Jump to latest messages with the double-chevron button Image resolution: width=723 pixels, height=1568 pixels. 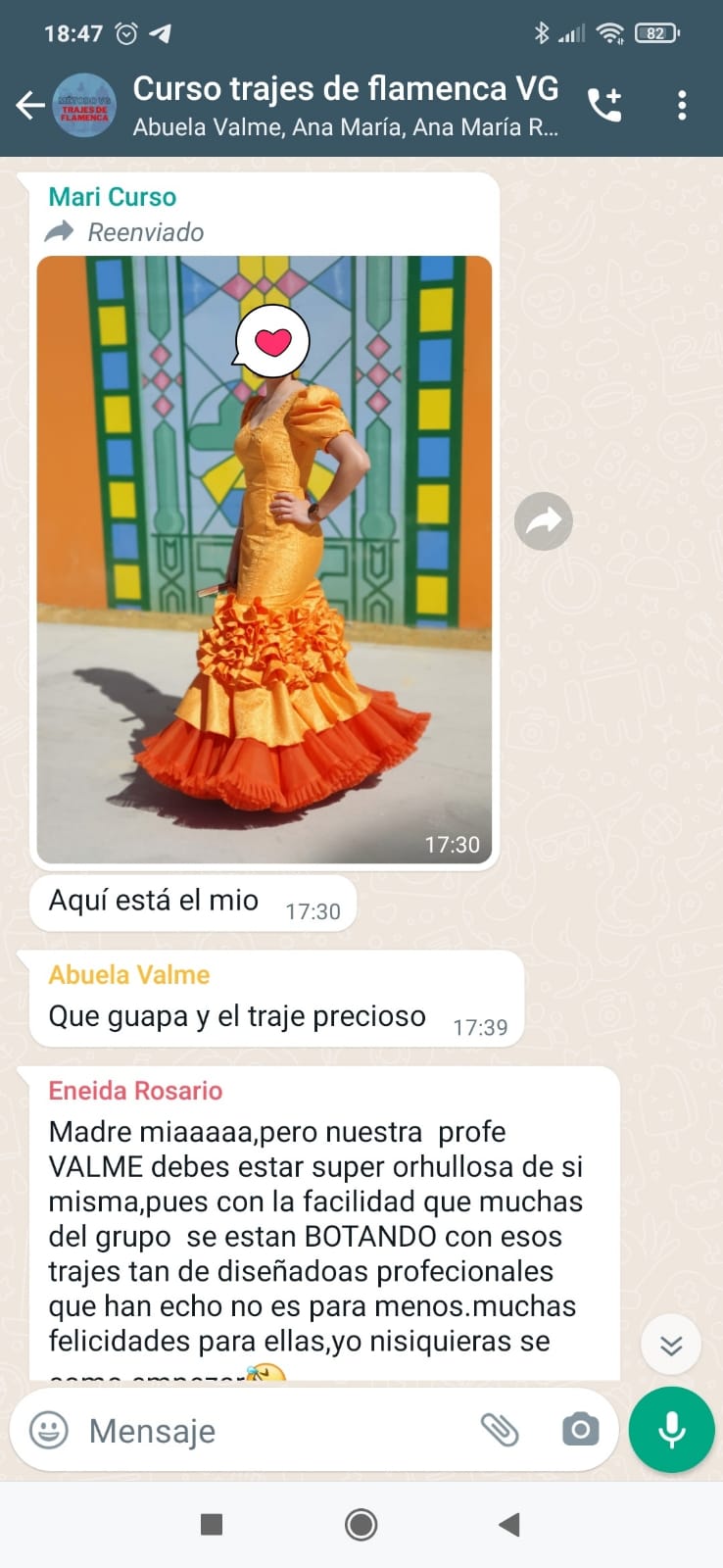(671, 1345)
